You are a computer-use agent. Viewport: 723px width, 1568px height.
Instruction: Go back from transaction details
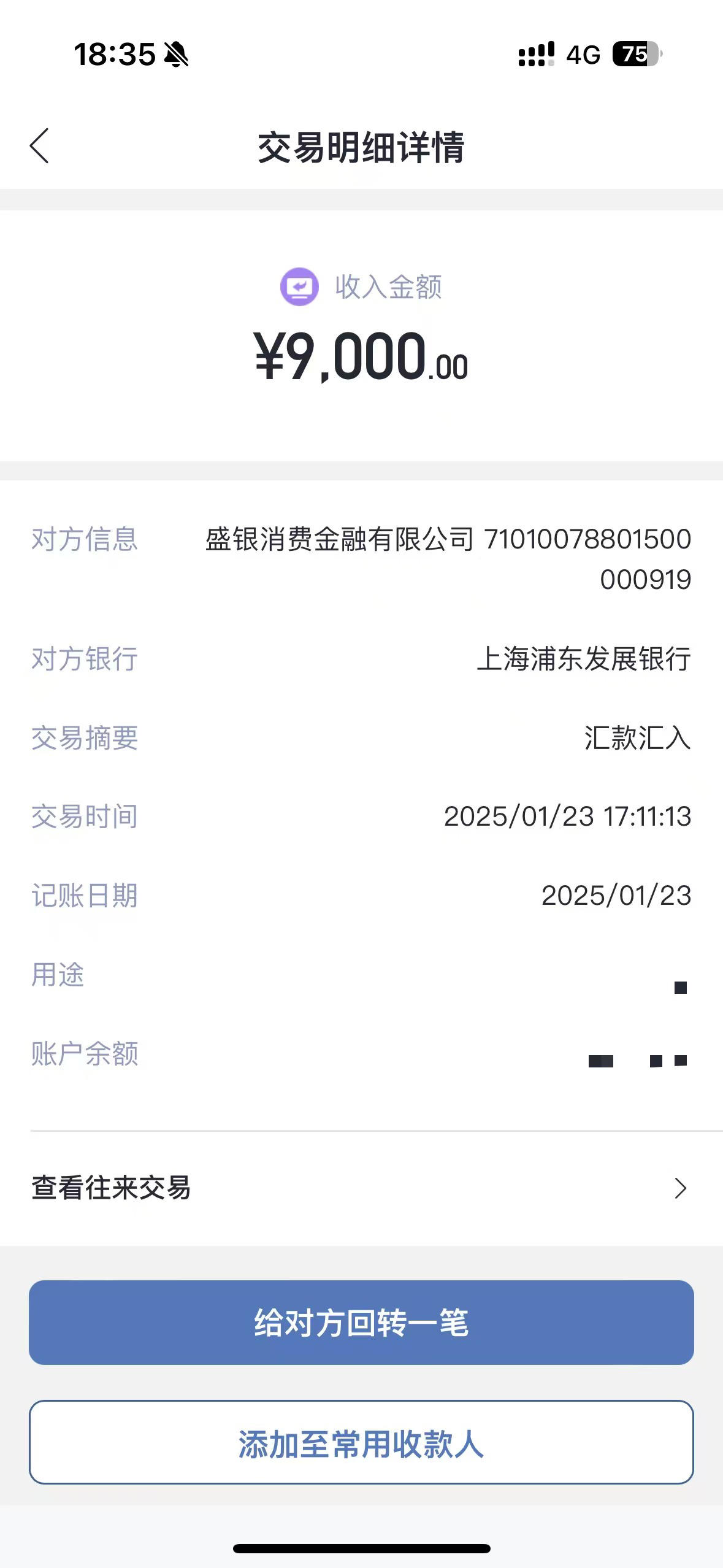39,146
